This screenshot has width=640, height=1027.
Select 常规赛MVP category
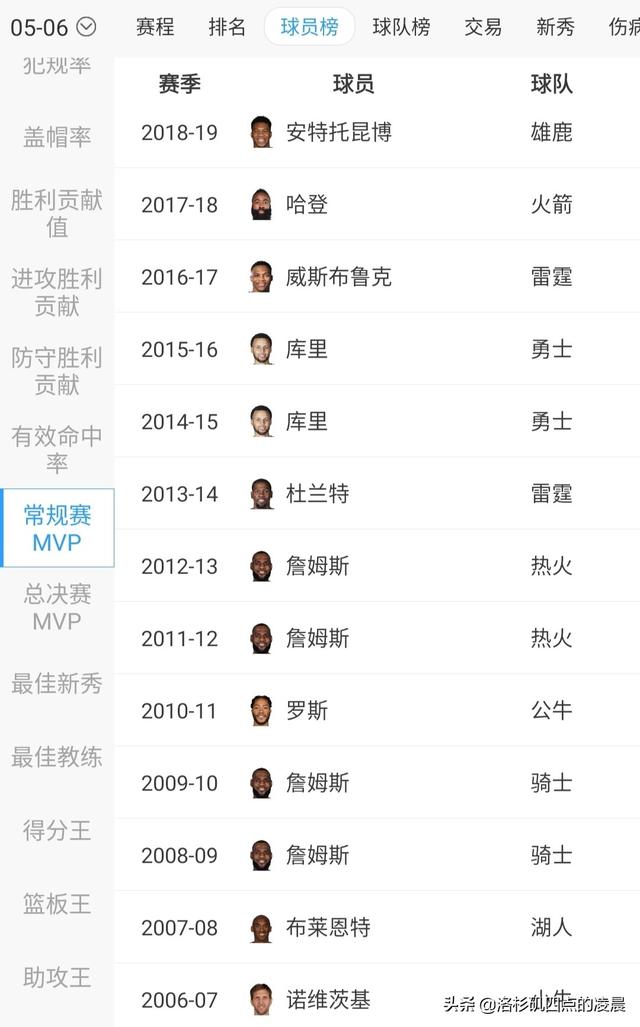click(x=57, y=528)
